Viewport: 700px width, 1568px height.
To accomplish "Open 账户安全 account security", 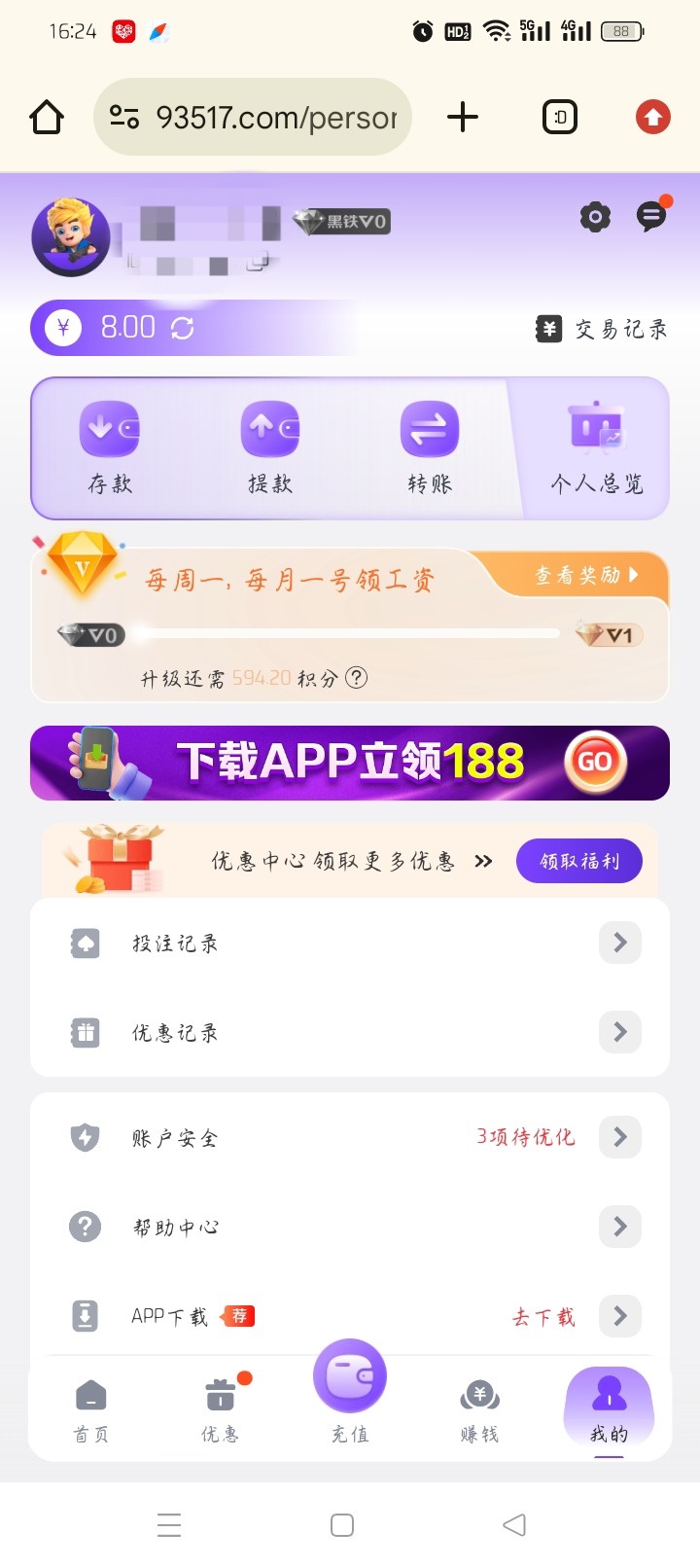I will (350, 1137).
